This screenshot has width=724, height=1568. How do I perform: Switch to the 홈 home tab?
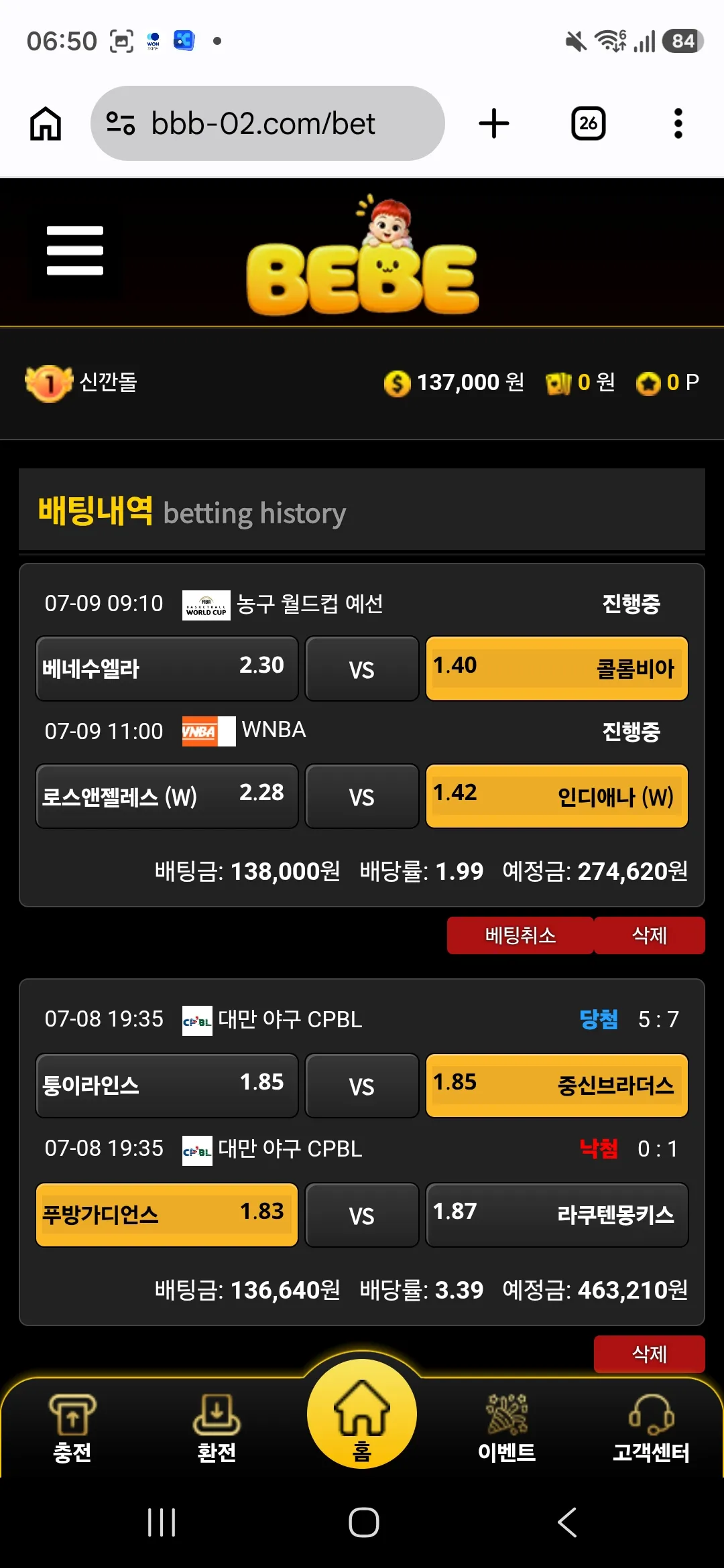[362, 1414]
